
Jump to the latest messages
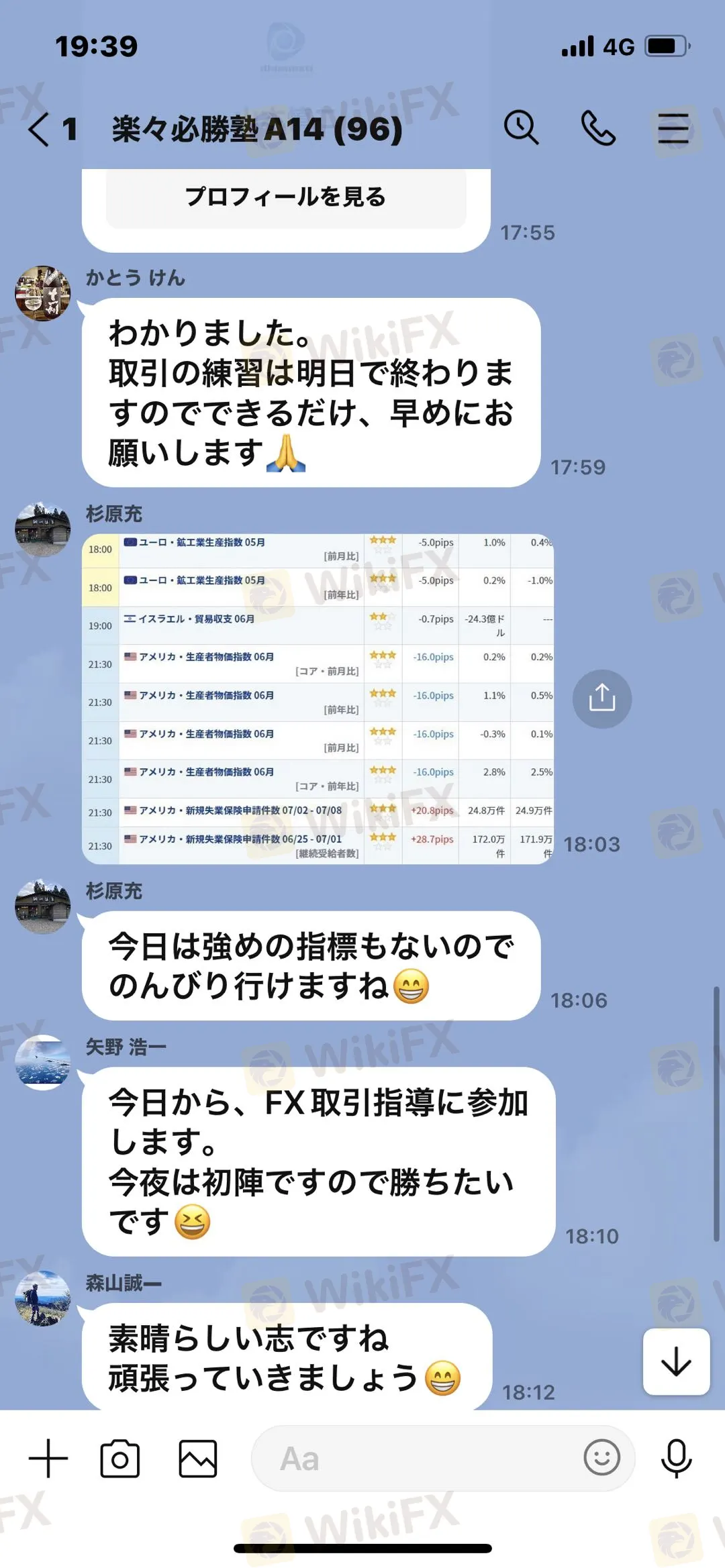click(x=676, y=1361)
